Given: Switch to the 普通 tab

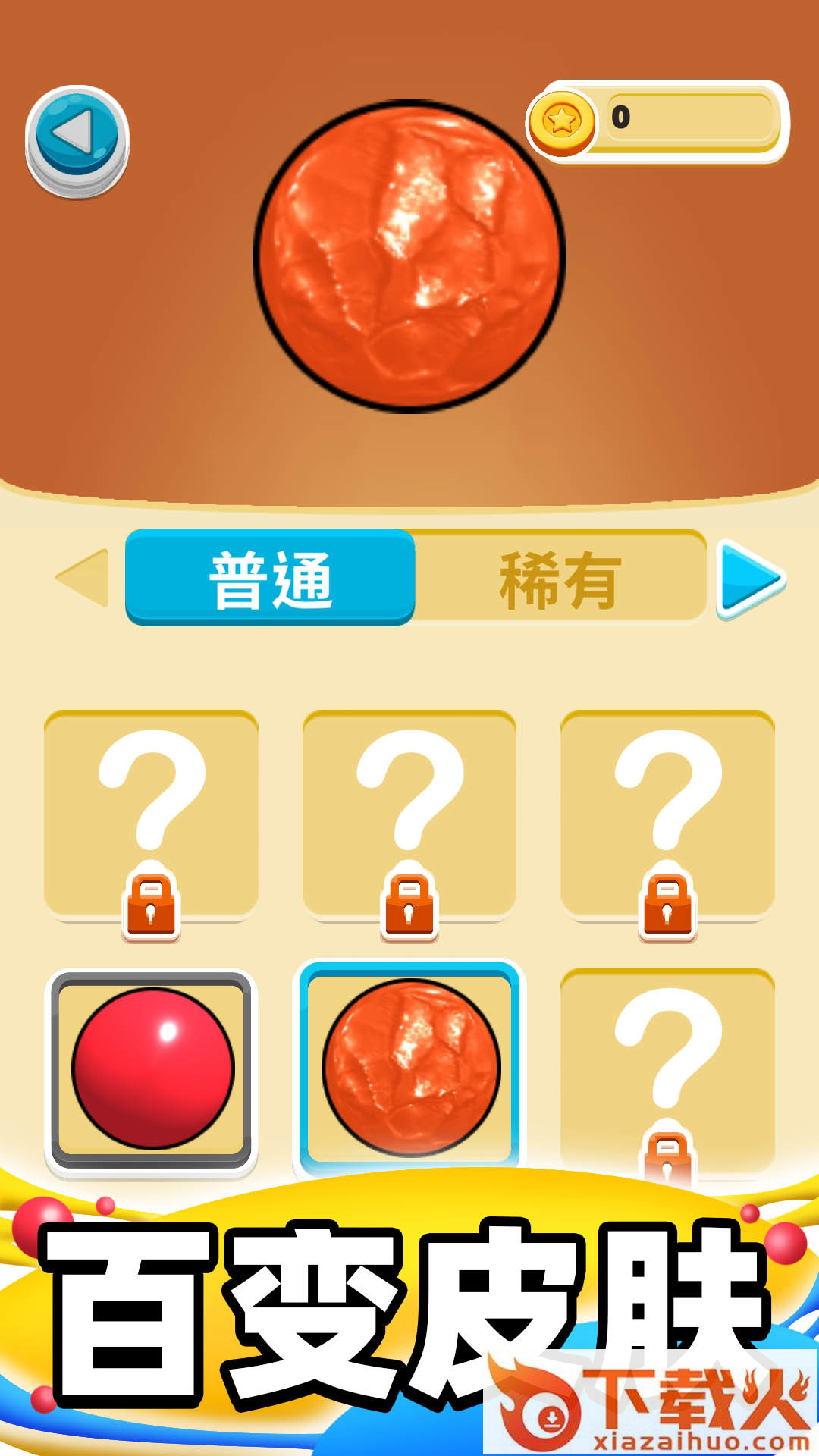Looking at the screenshot, I should pyautogui.click(x=270, y=578).
